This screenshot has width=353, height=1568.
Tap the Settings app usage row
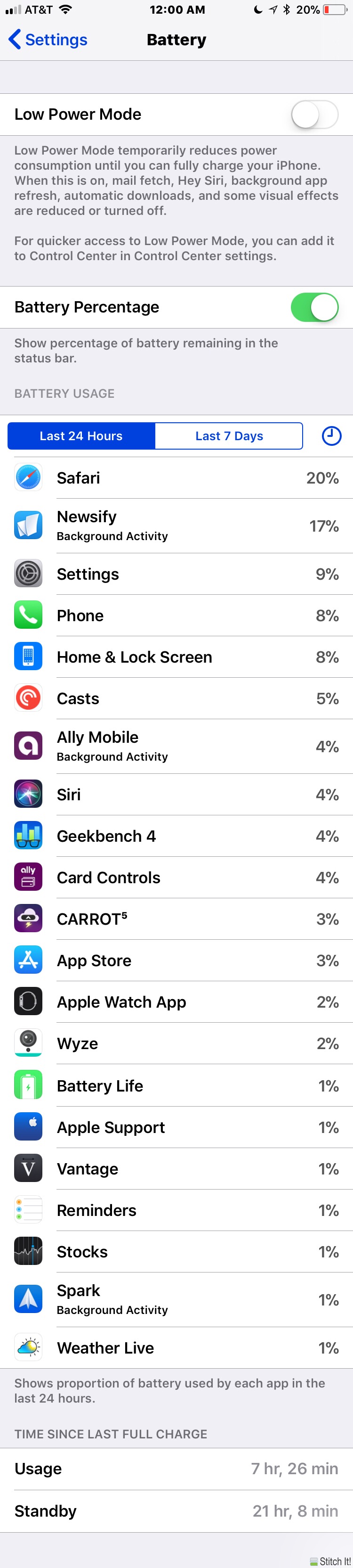click(176, 574)
